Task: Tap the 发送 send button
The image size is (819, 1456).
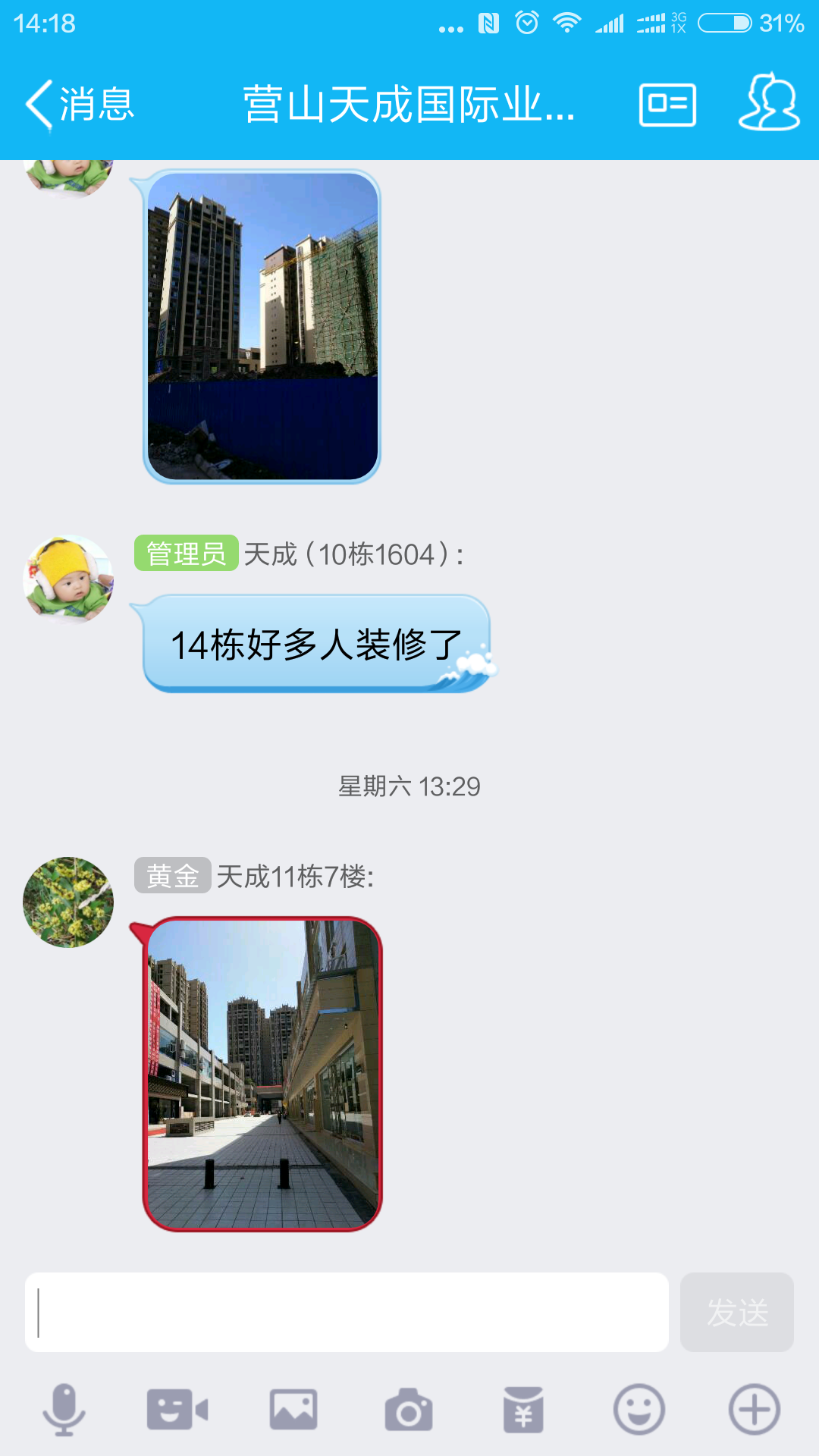Action: [x=736, y=1312]
